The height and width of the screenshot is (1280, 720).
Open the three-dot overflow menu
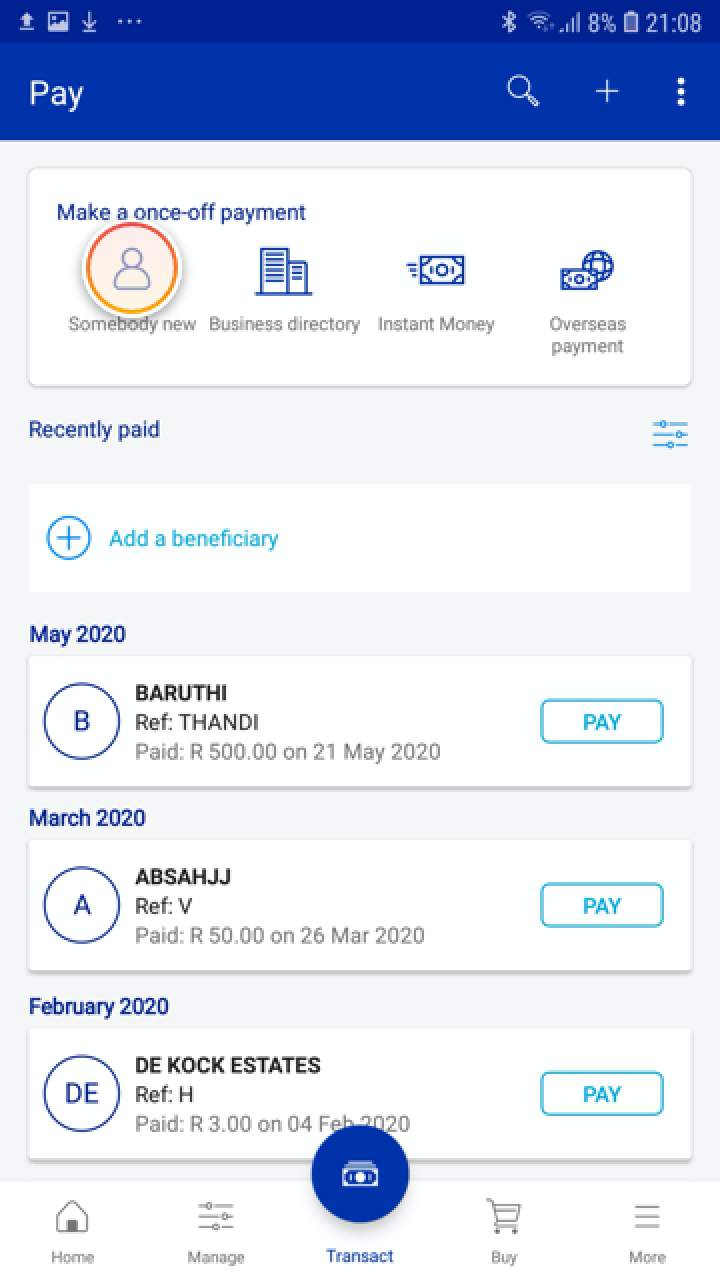pos(681,92)
